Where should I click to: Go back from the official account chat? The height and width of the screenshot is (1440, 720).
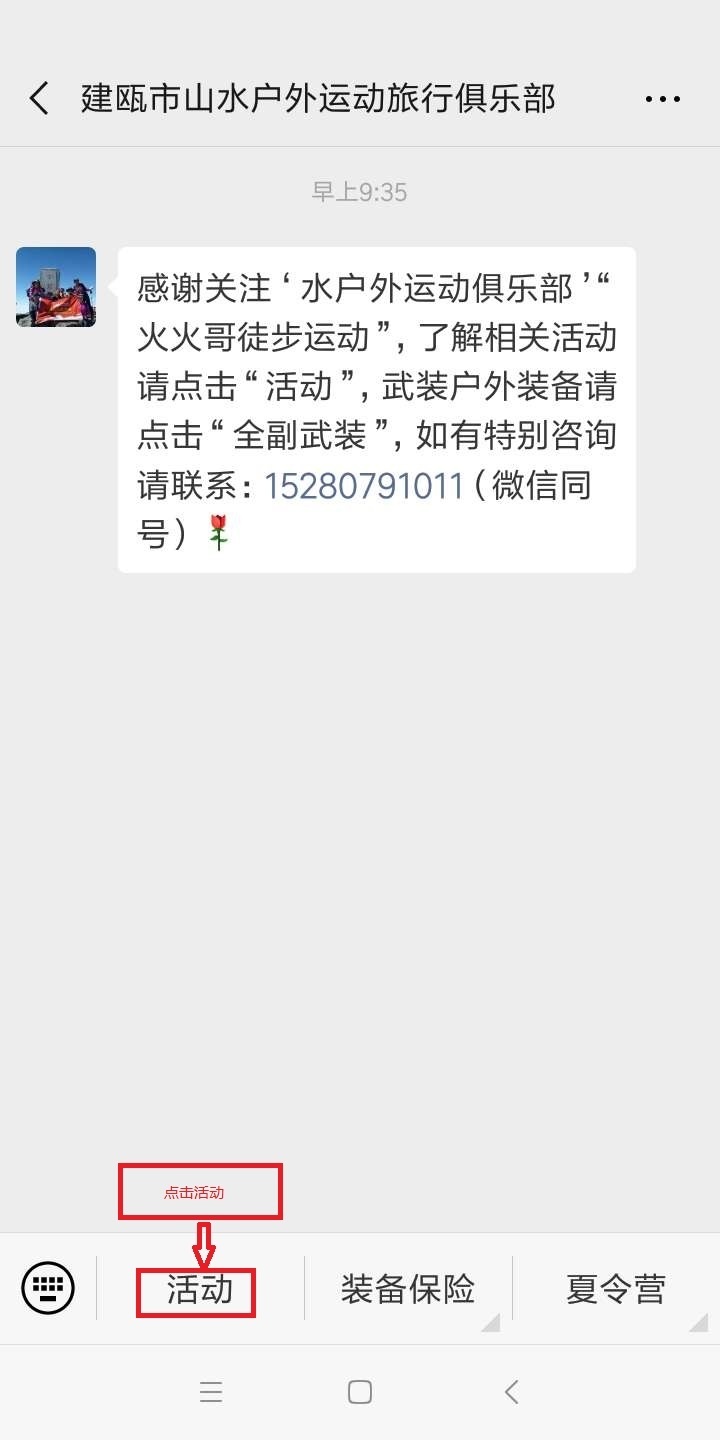pos(40,99)
